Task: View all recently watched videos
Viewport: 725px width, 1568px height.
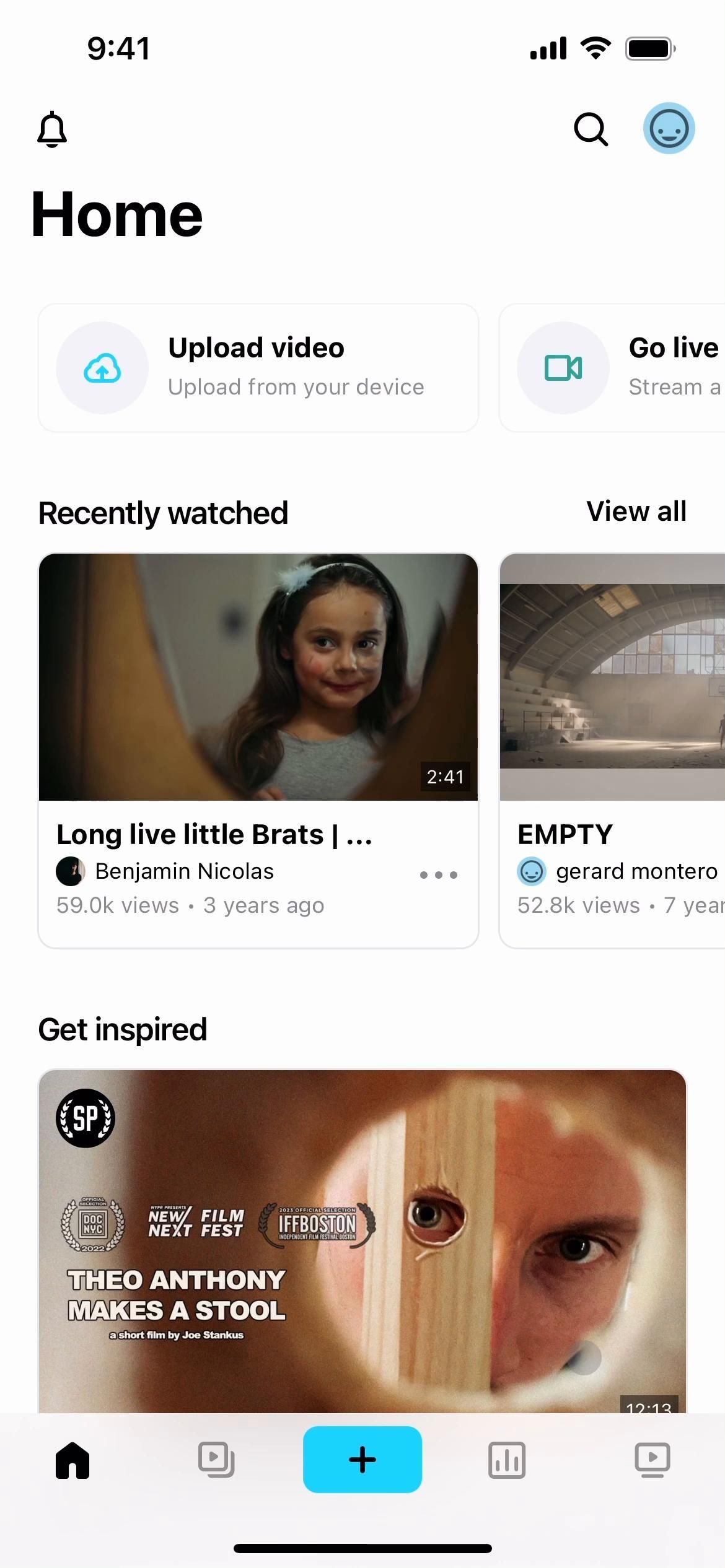Action: (x=636, y=512)
